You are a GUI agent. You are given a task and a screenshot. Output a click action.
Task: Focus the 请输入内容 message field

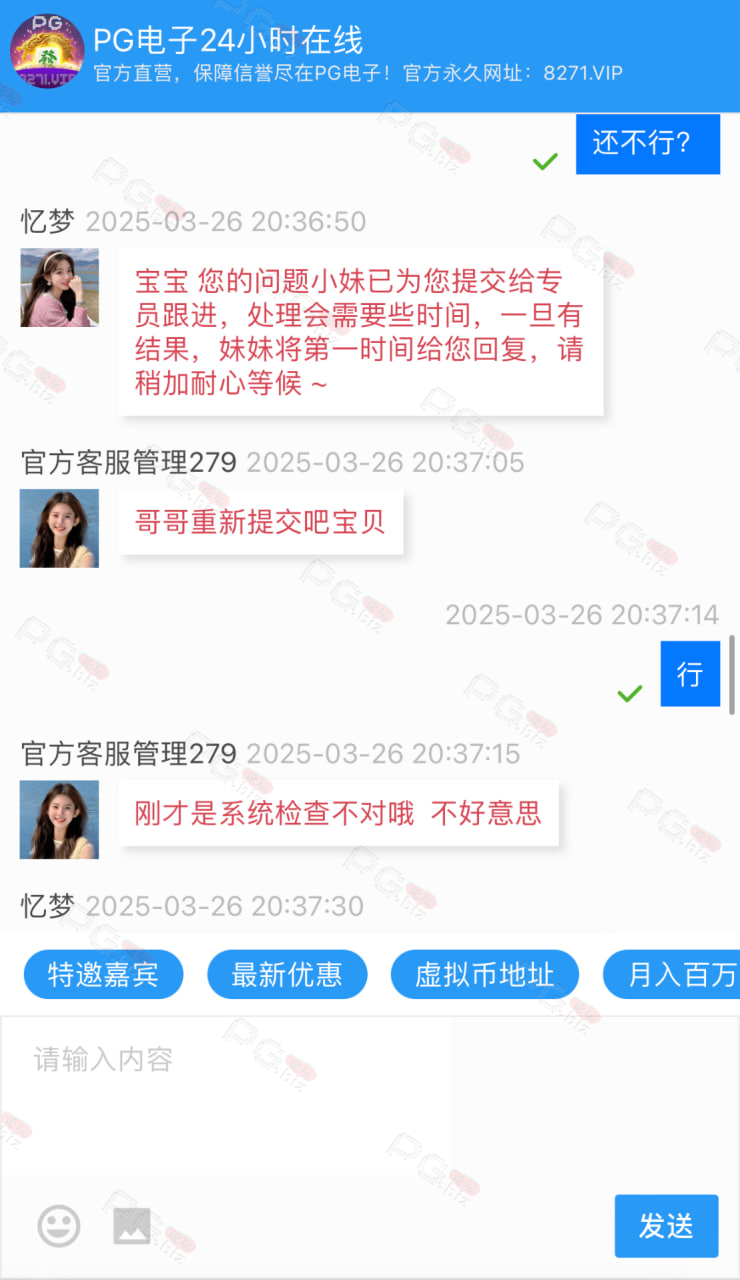pos(370,1100)
